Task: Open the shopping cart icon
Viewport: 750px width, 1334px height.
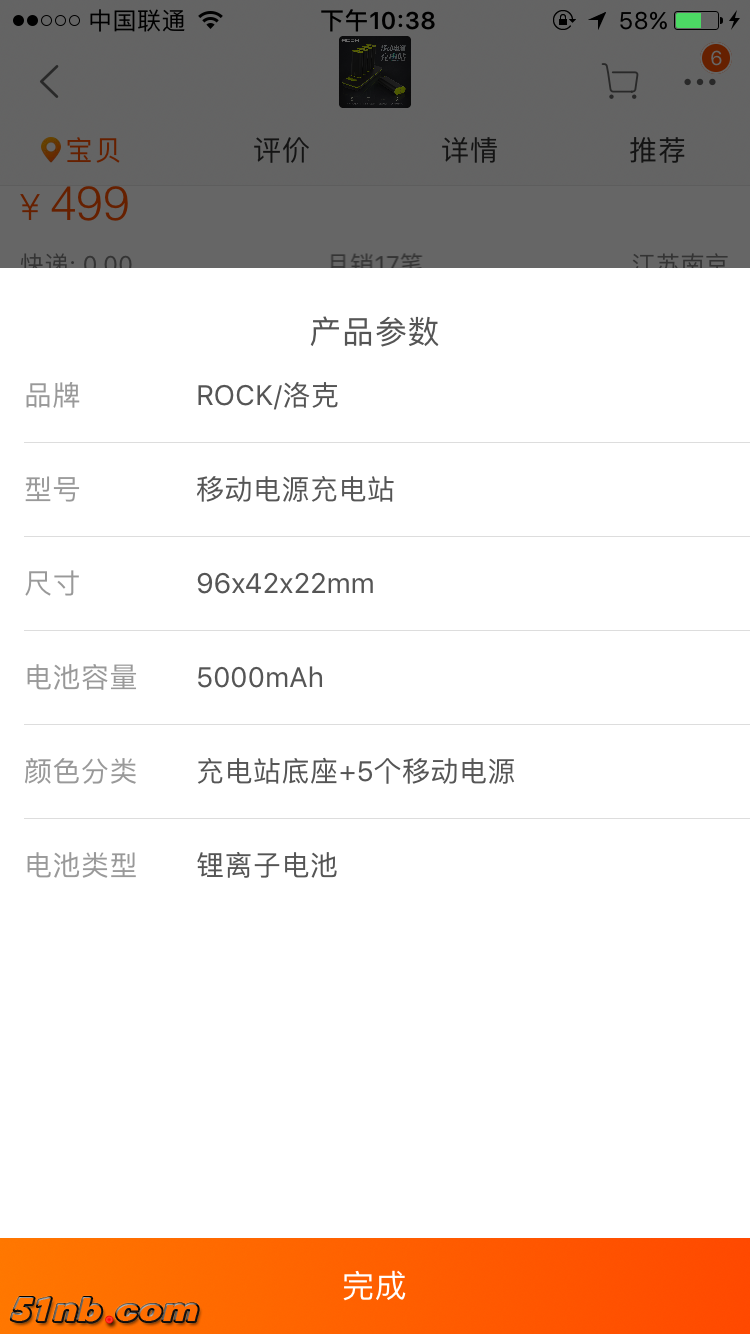Action: (x=620, y=82)
